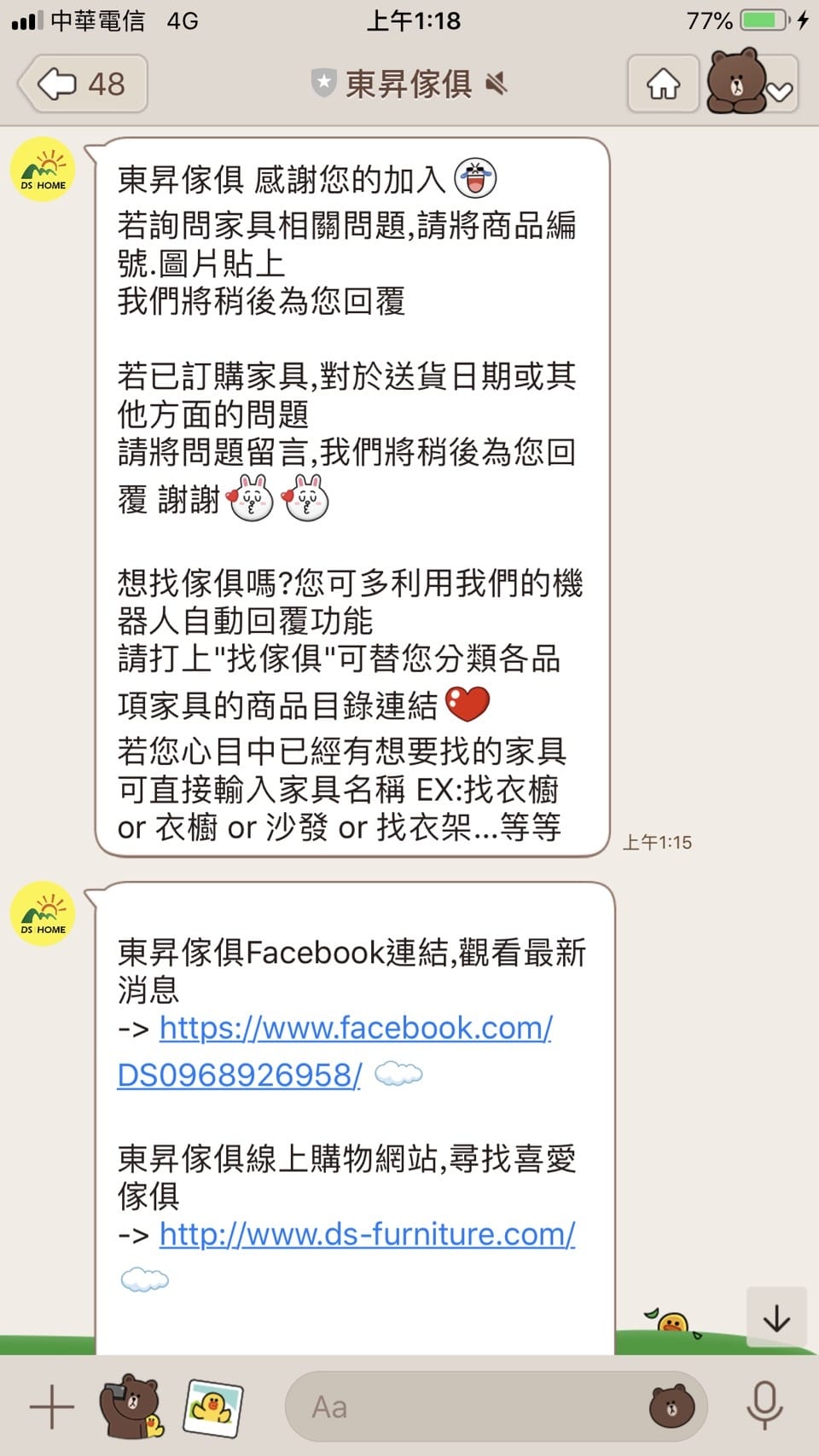The width and height of the screenshot is (819, 1456).
Task: View the 東昇傢俱 profile from its first message avatar
Action: point(44,171)
